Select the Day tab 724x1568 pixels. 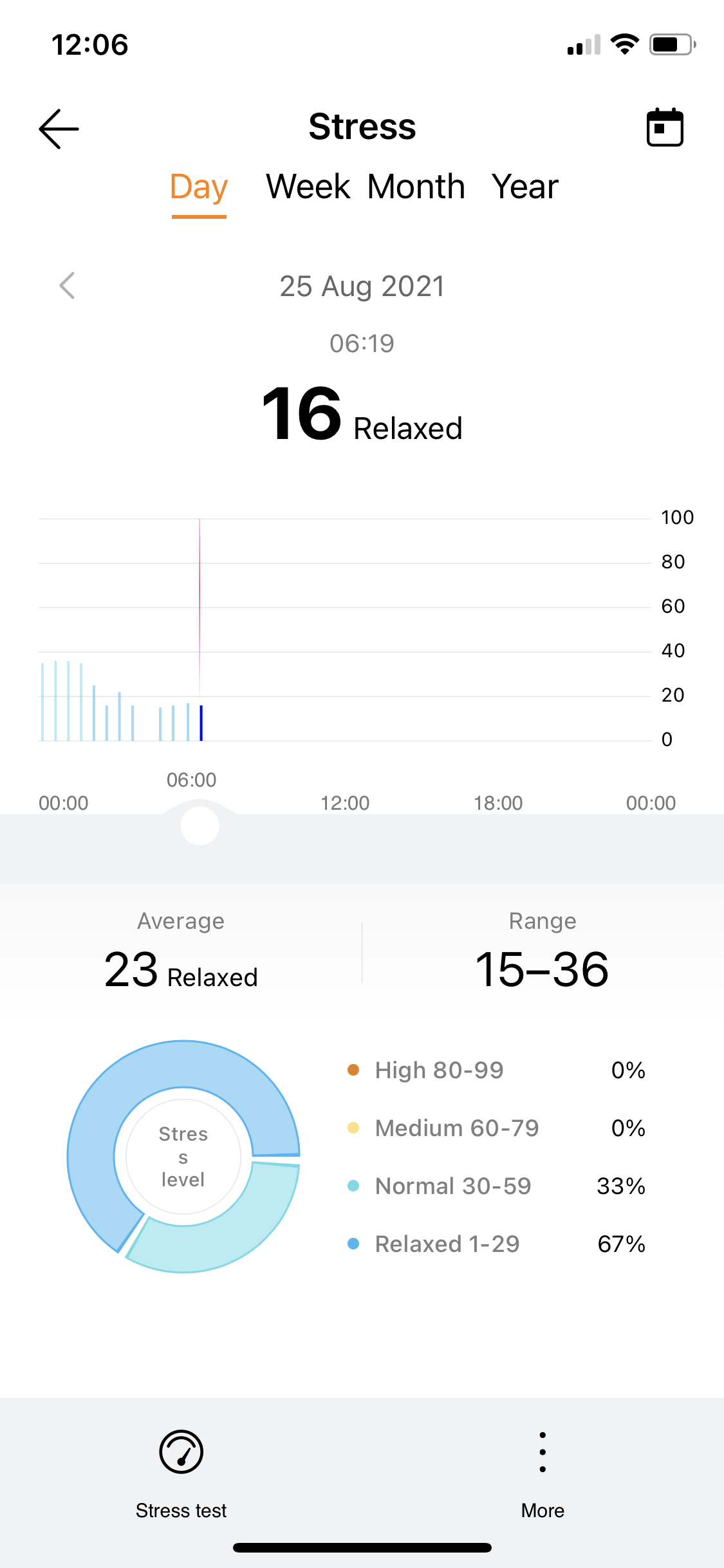pyautogui.click(x=199, y=187)
